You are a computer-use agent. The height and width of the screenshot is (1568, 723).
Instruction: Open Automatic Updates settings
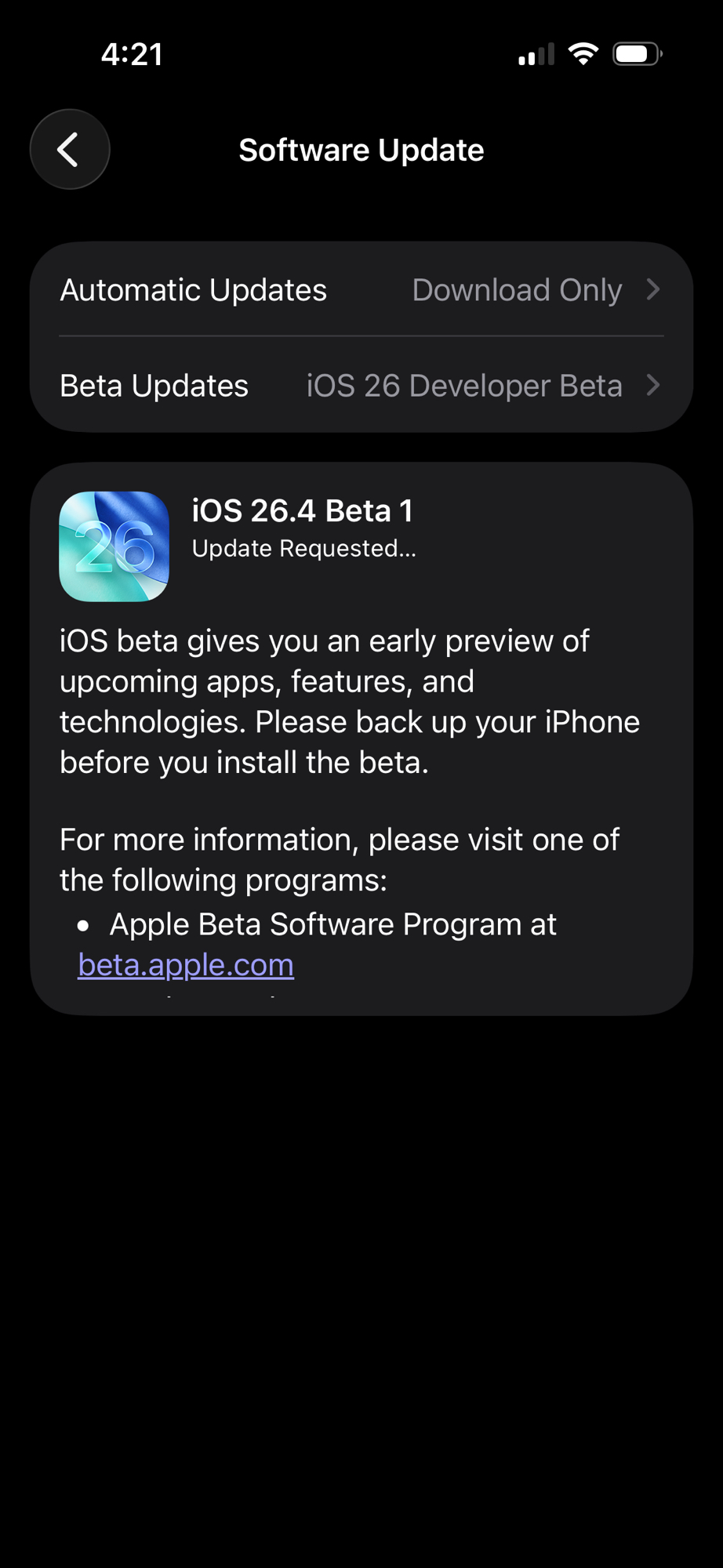(x=361, y=290)
